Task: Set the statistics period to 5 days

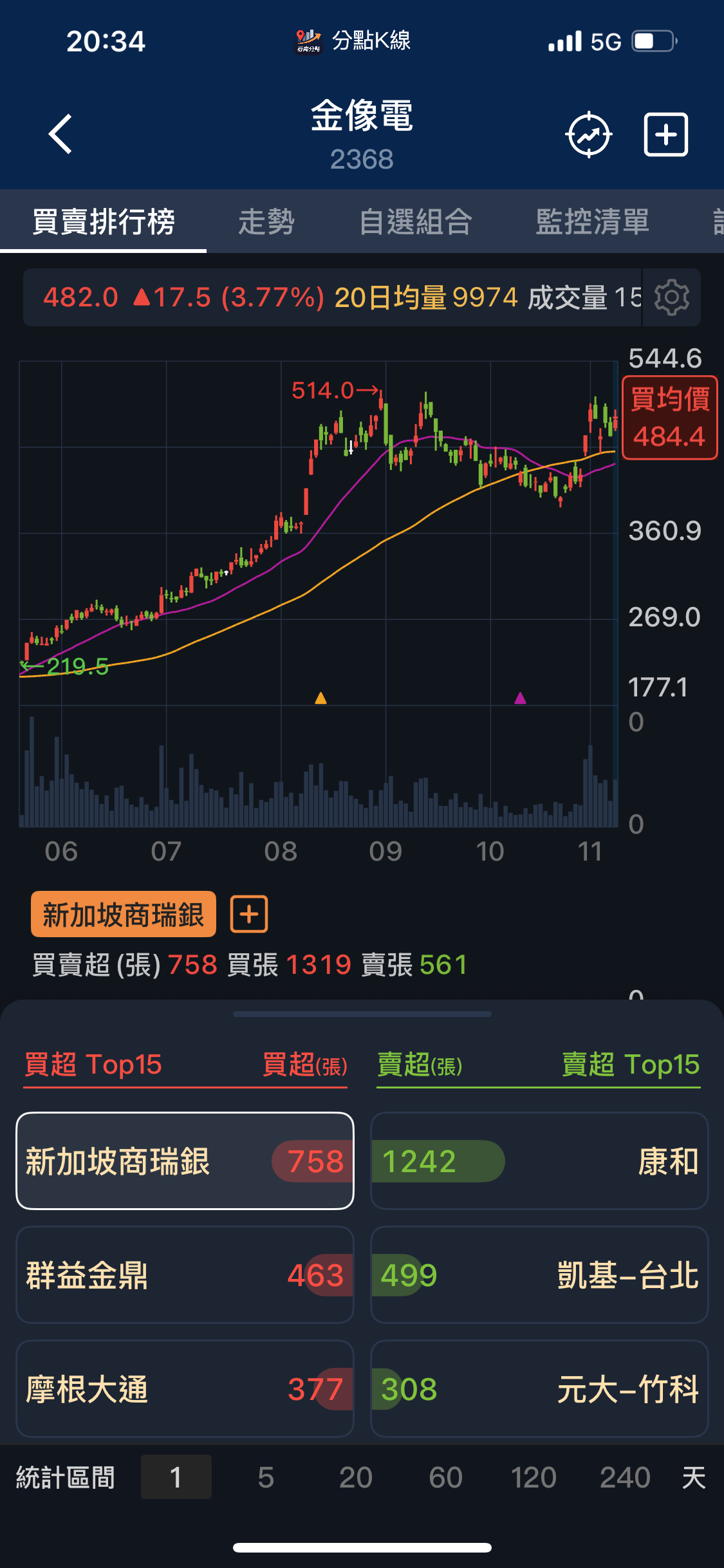Action: click(x=266, y=1477)
